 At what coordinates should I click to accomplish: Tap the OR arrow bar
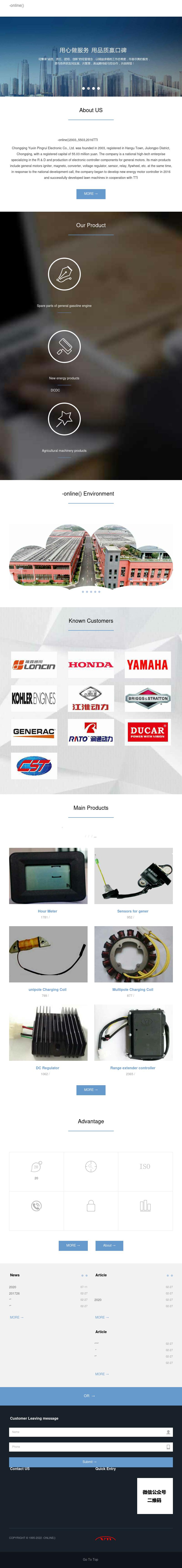[x=91, y=1396]
